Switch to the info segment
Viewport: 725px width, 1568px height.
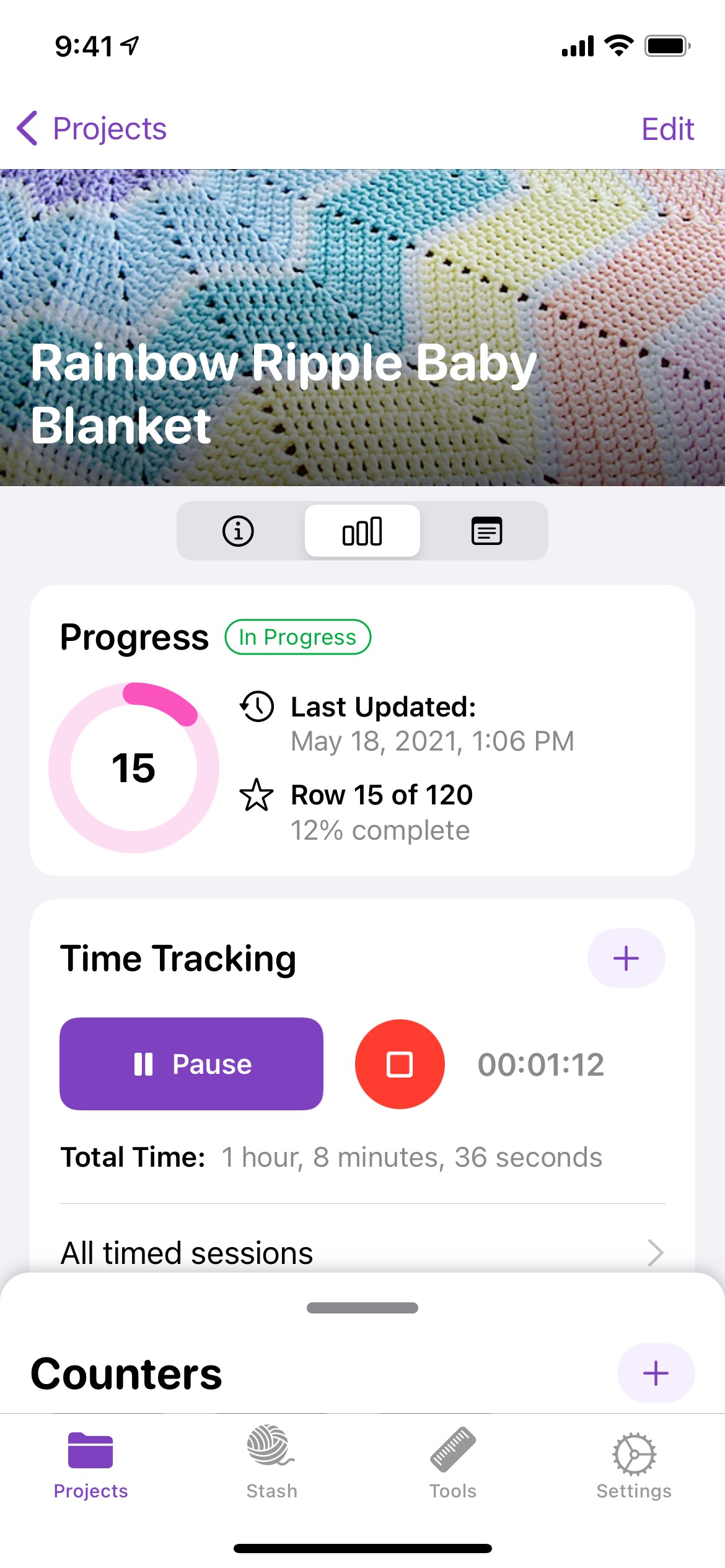point(239,531)
